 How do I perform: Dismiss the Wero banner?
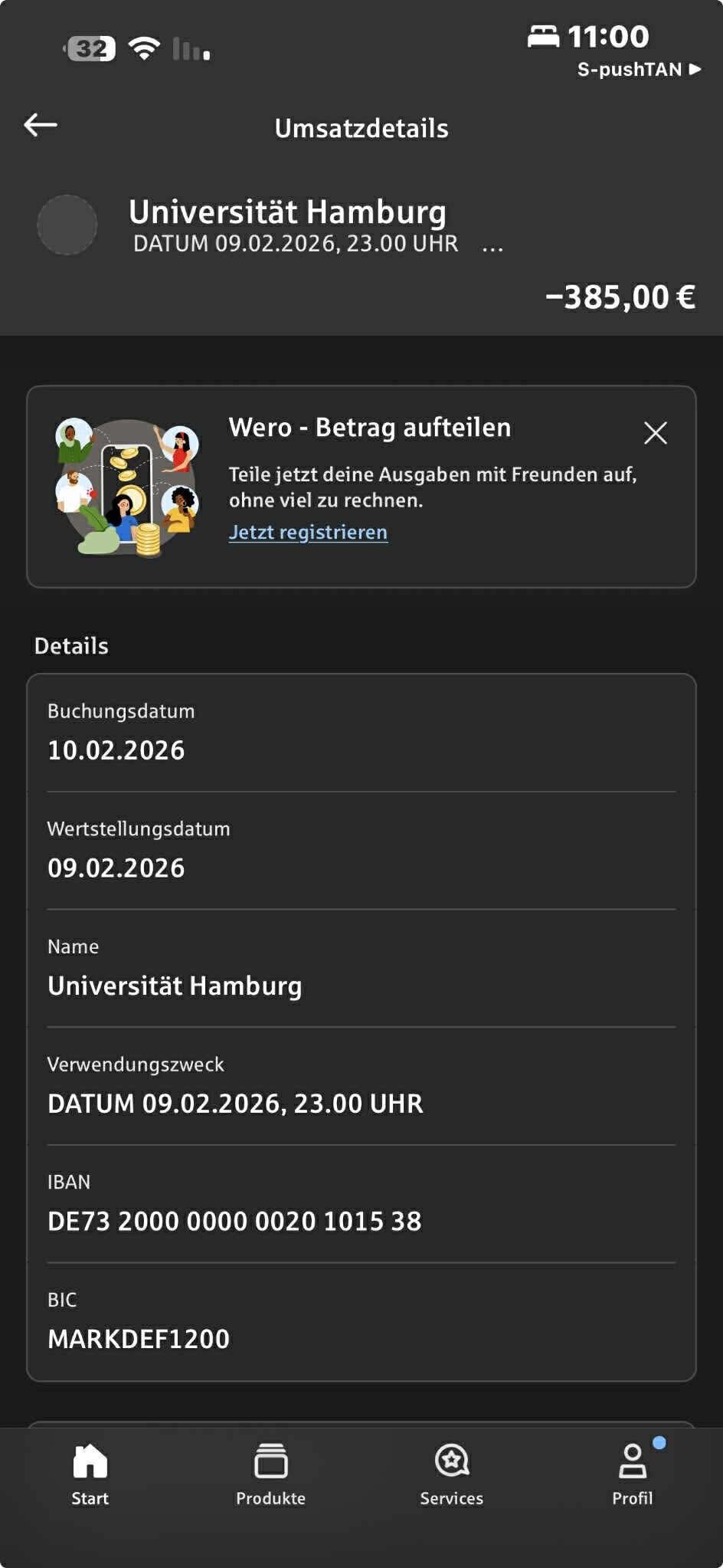[655, 433]
